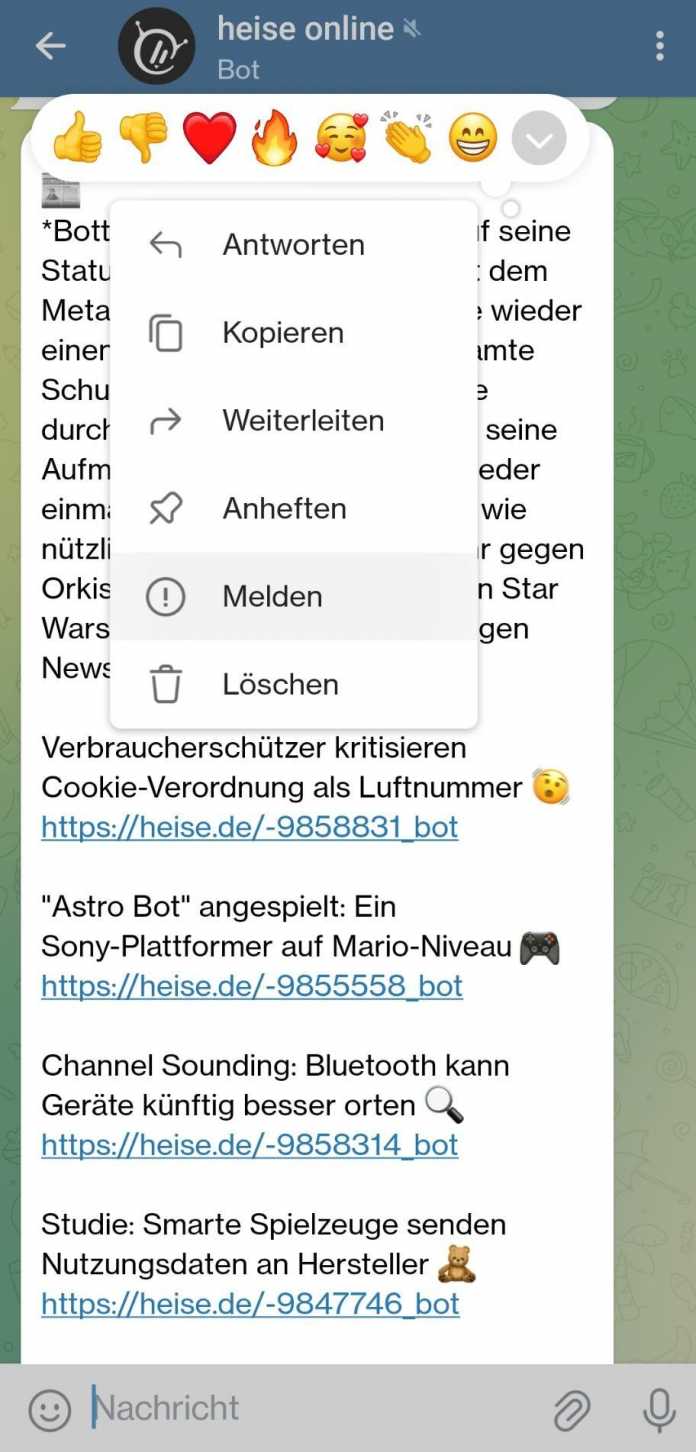The image size is (696, 1452).
Task: Open the Bluetooth link heise.de/-9858314_bot
Action: (x=250, y=1145)
